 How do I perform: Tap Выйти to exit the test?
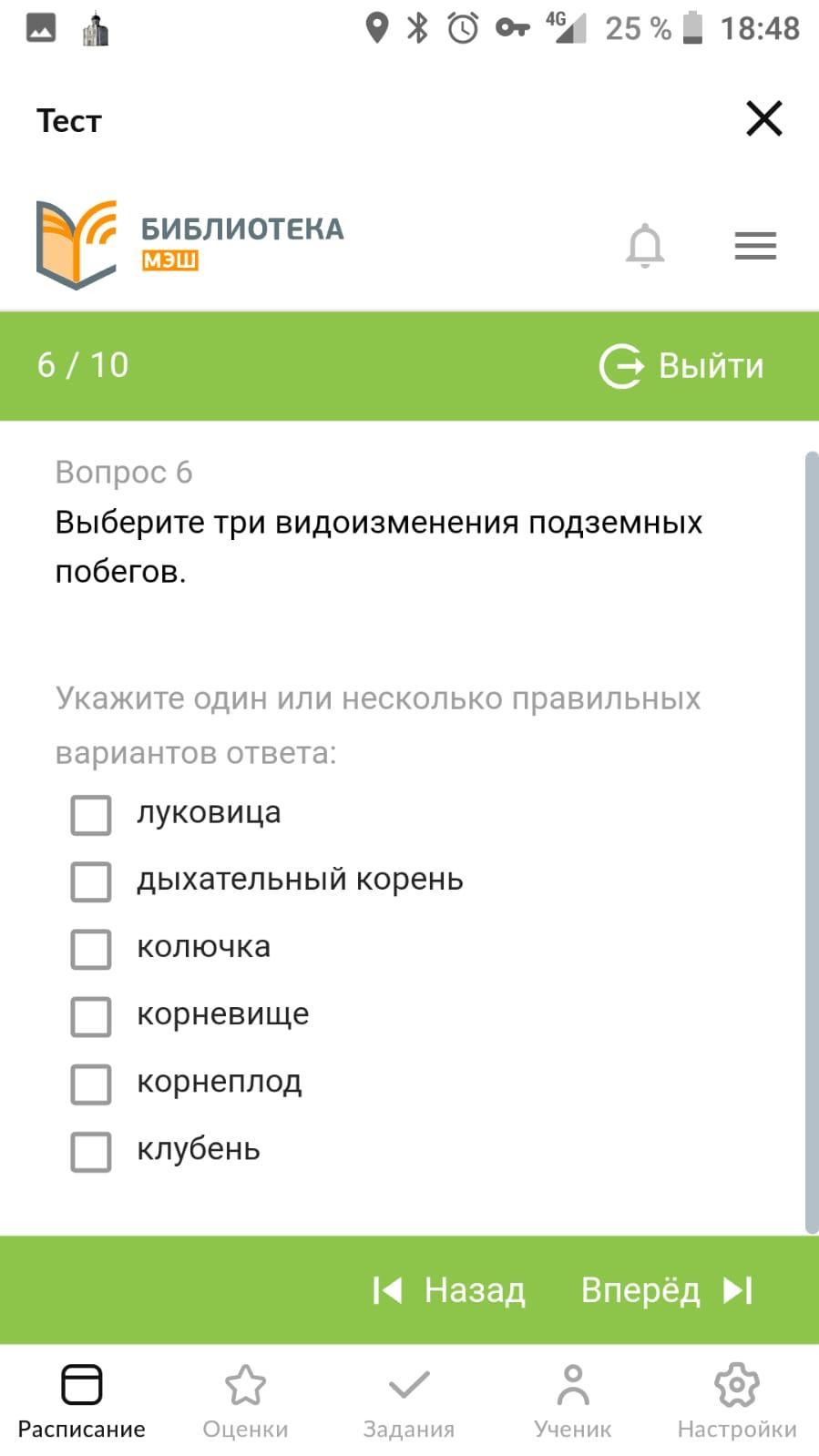(681, 366)
